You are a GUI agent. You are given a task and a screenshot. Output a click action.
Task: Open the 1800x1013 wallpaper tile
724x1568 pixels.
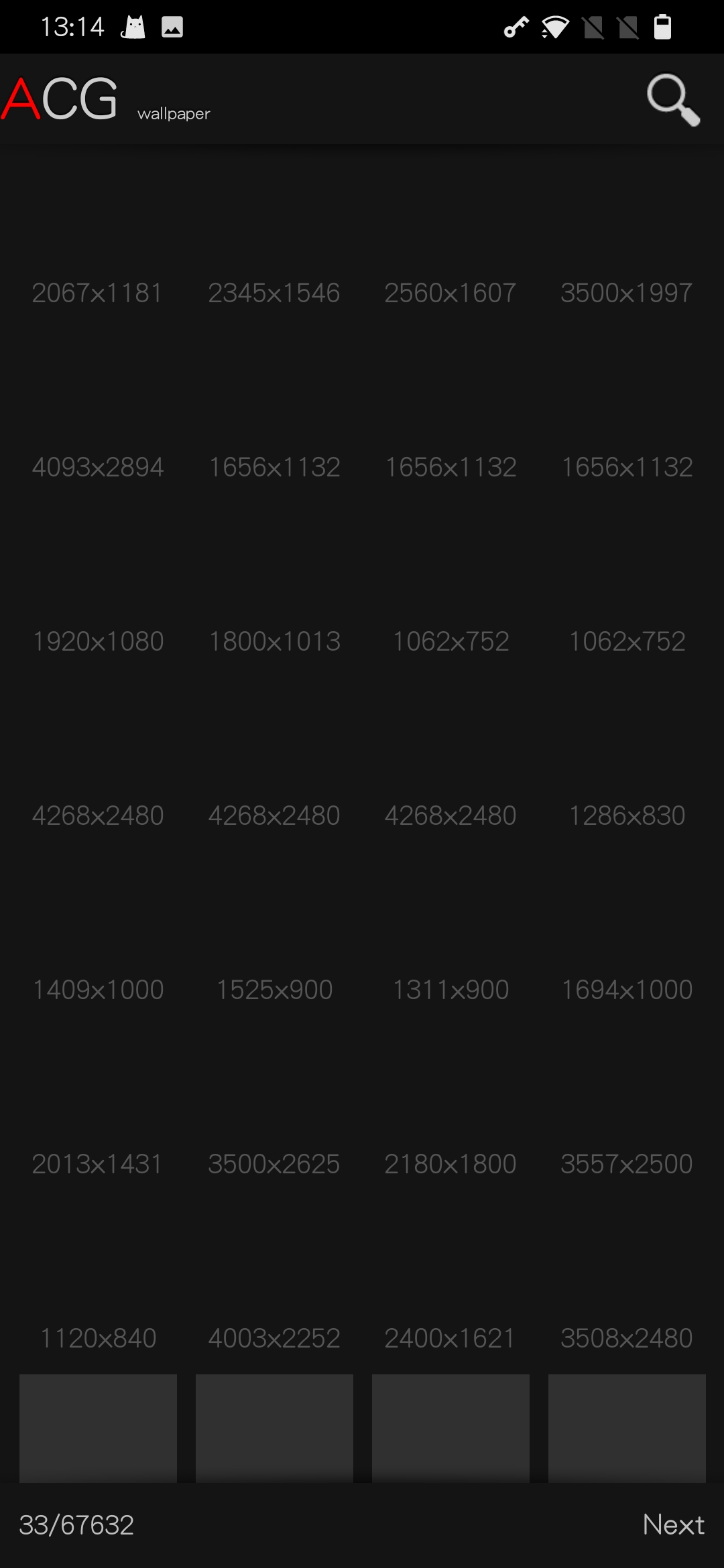[274, 641]
